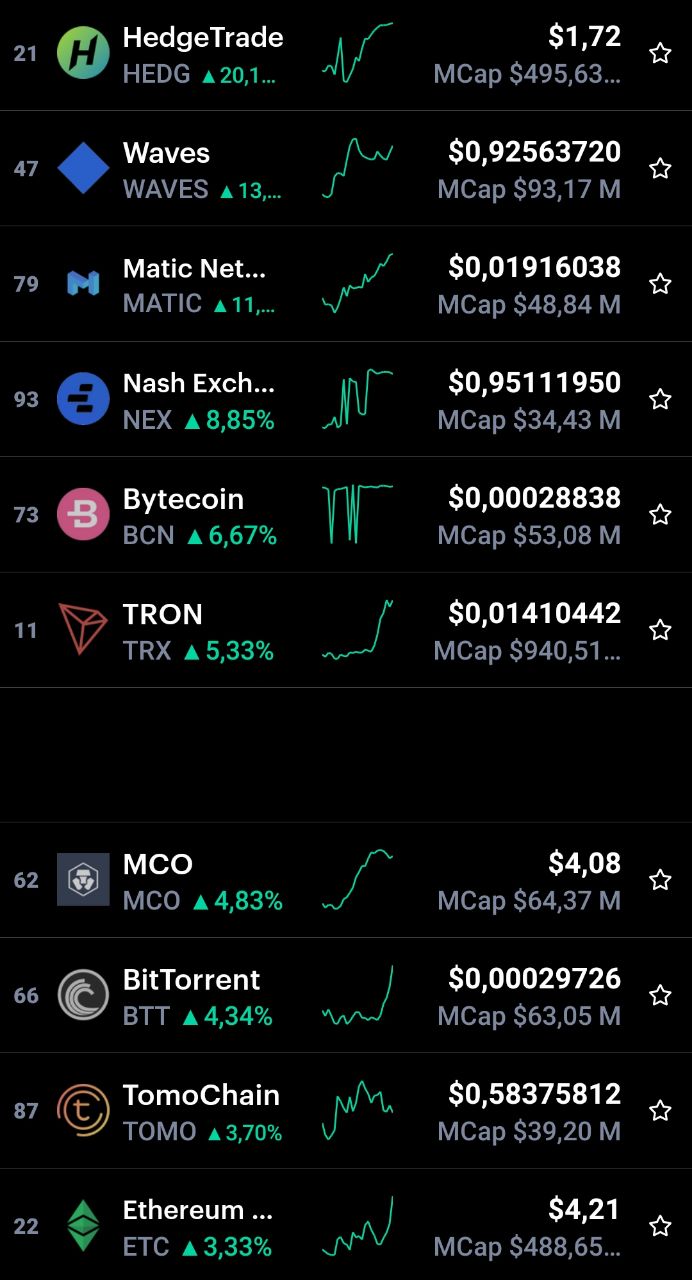
Task: Favorite Bytecoin using the star
Action: pyautogui.click(x=660, y=514)
